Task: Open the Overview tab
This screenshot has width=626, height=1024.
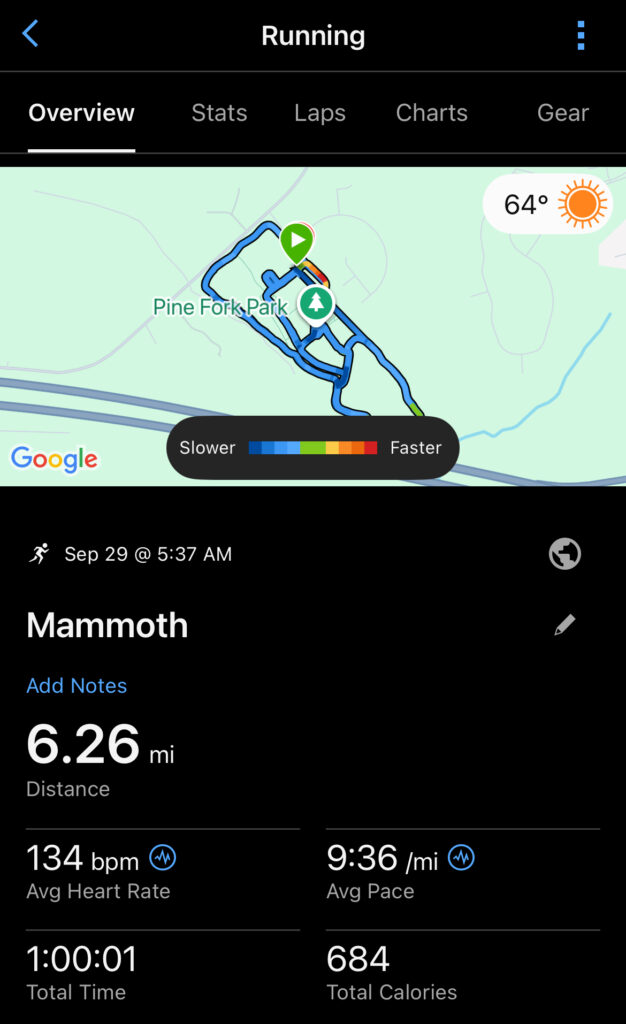Action: [x=81, y=113]
